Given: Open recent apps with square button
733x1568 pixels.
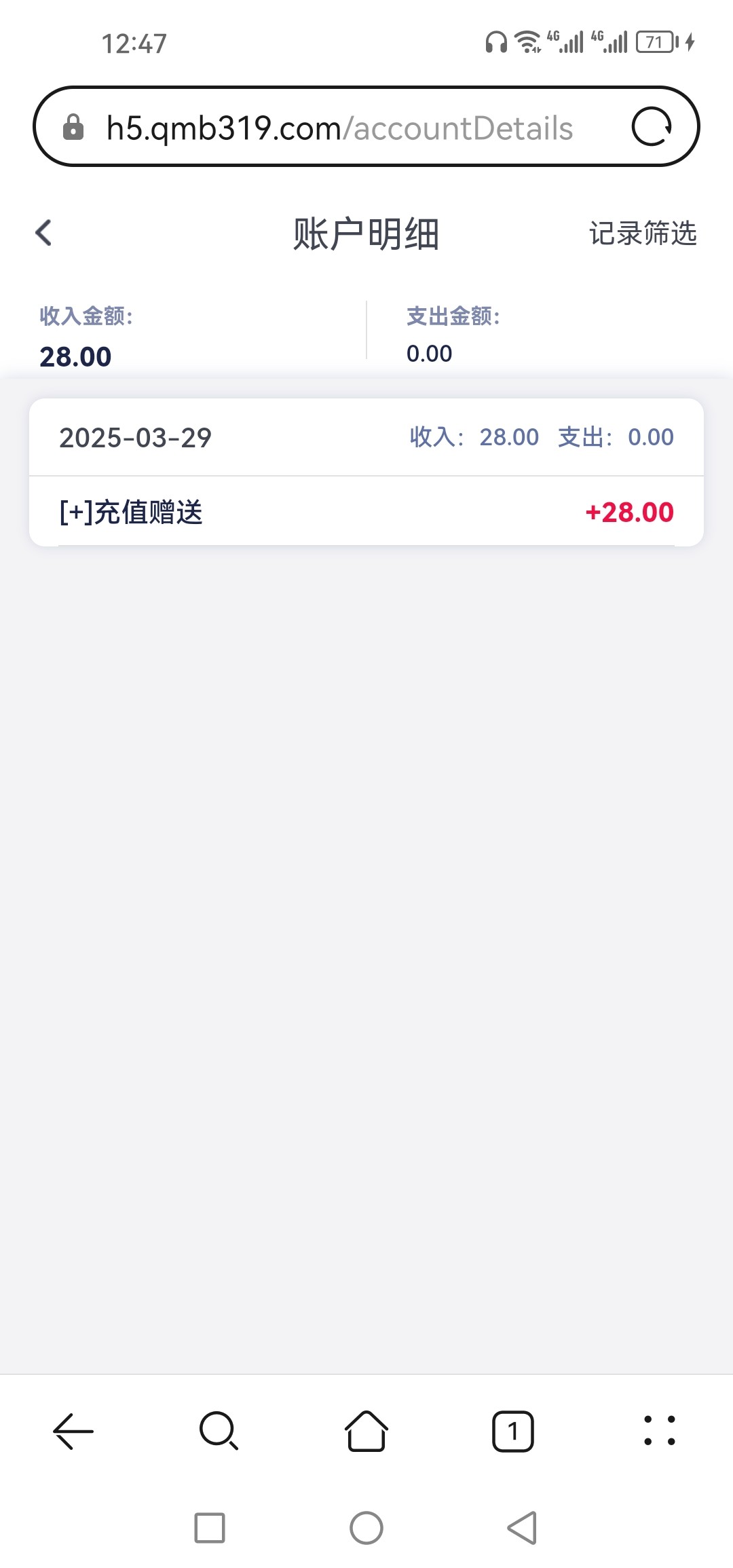Looking at the screenshot, I should tap(210, 1527).
